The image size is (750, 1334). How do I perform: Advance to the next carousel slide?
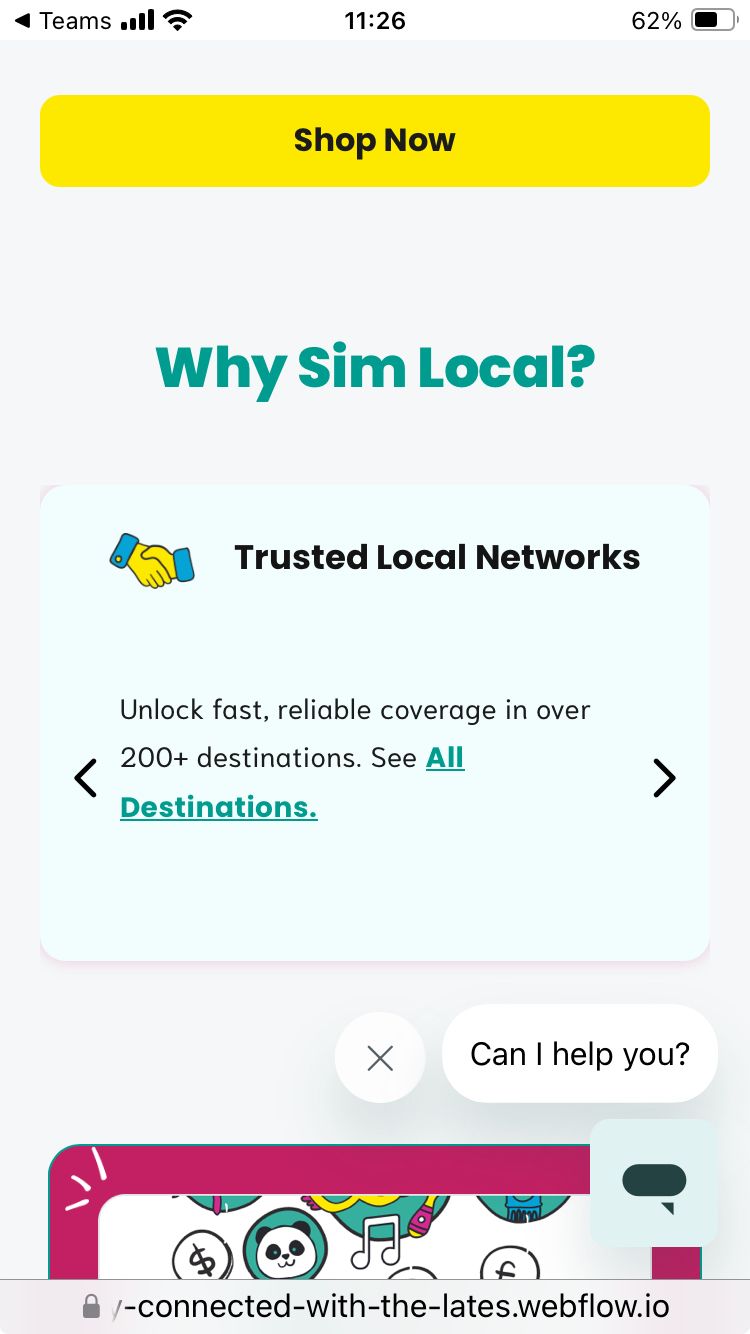click(x=664, y=778)
